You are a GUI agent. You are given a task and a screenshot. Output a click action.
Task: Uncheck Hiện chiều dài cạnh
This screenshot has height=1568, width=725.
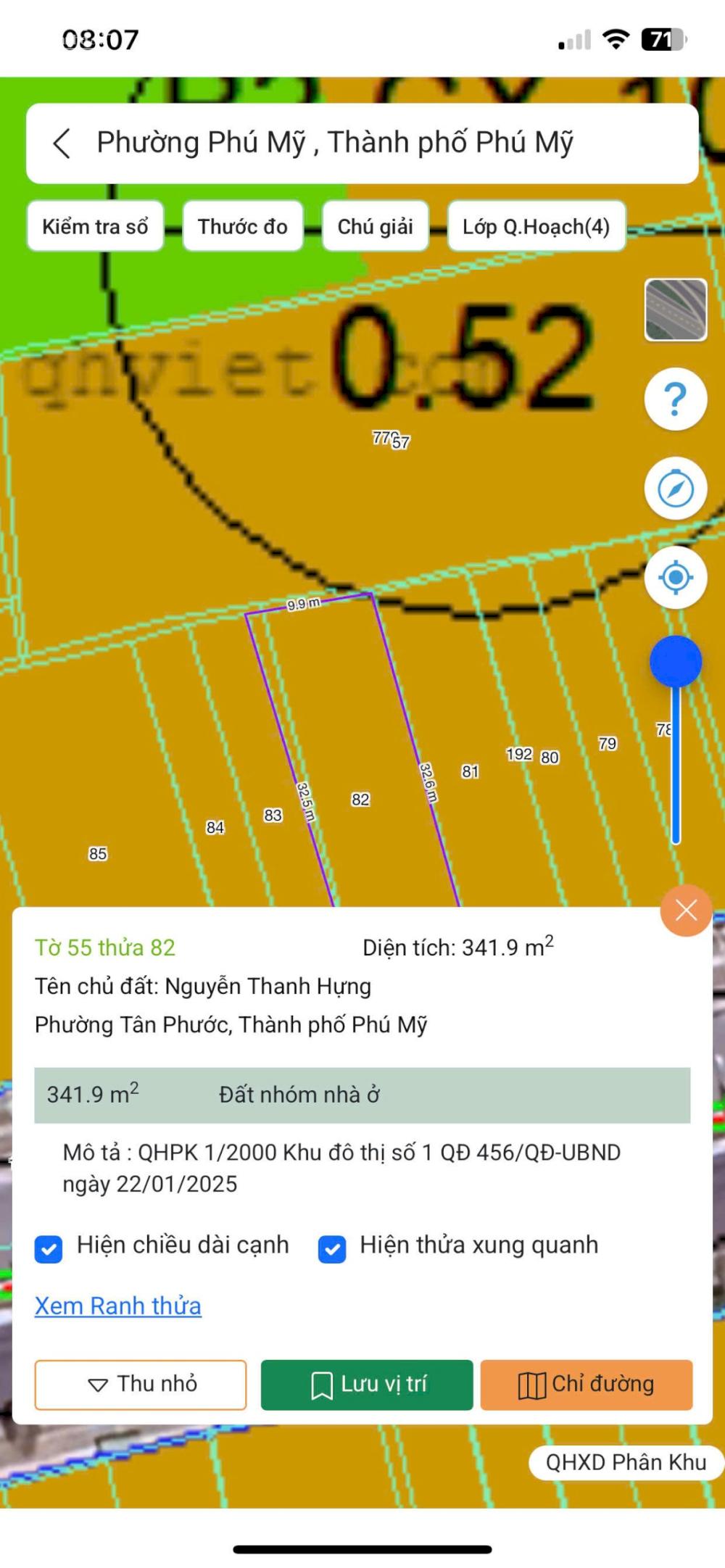click(x=49, y=1249)
